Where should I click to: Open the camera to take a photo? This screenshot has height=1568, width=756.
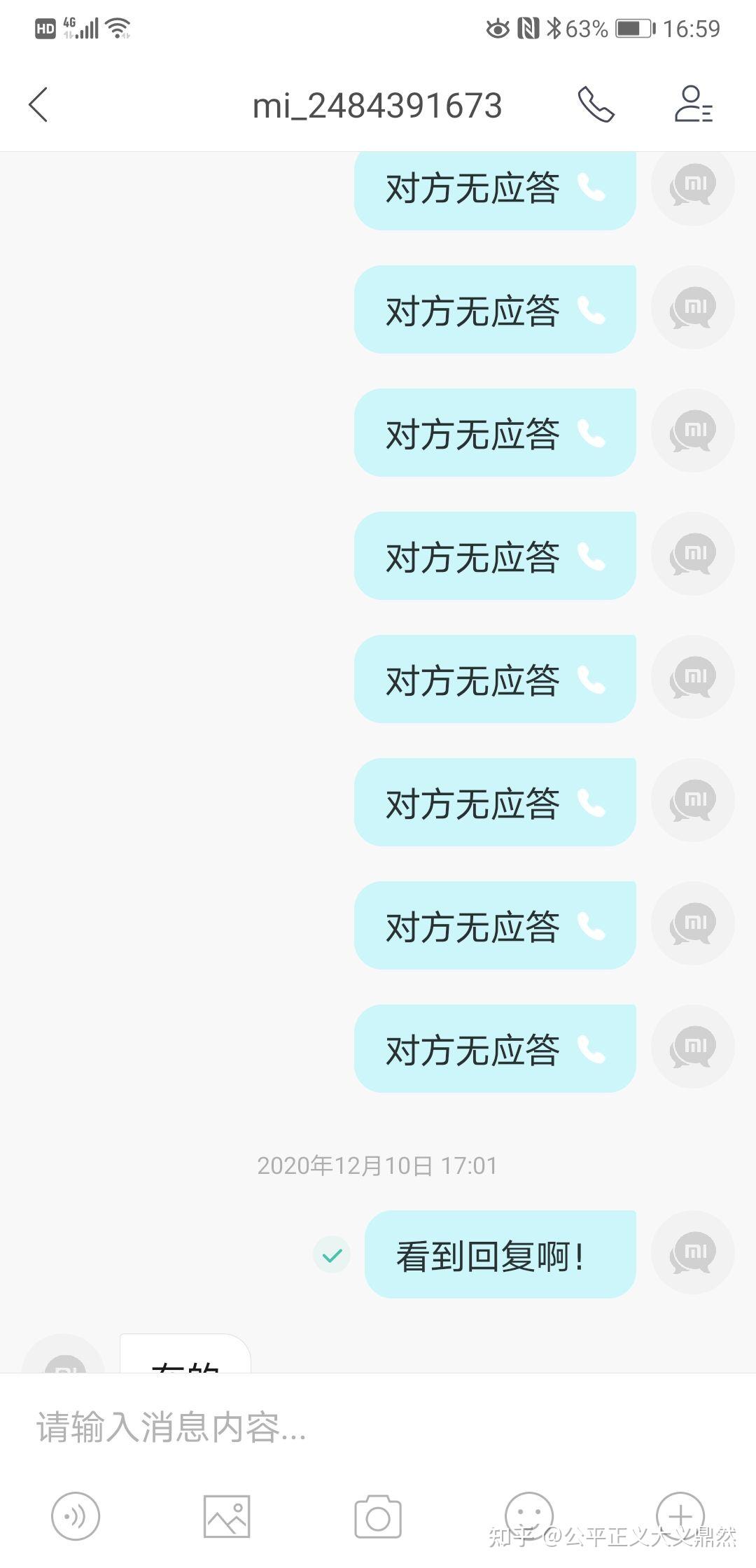pyautogui.click(x=378, y=1516)
